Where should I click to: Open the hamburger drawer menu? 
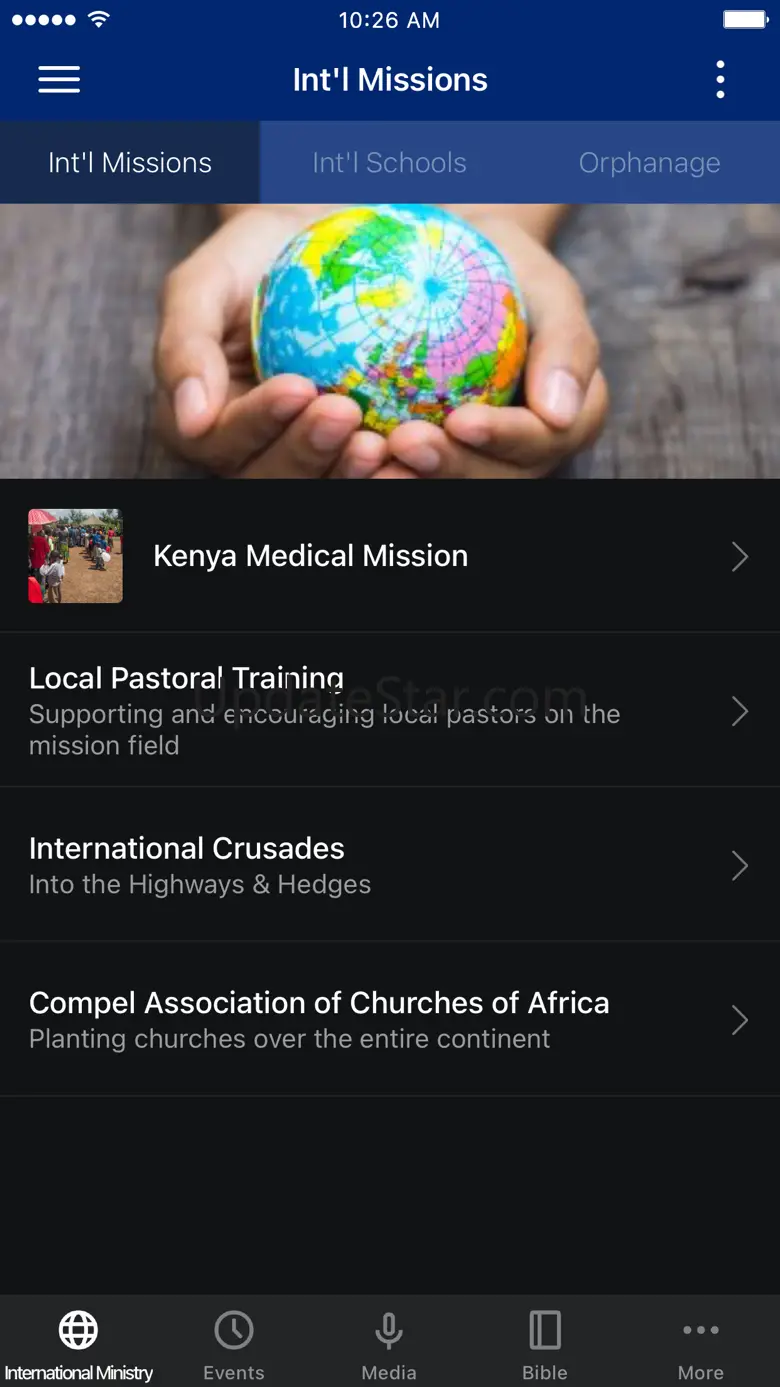point(59,80)
